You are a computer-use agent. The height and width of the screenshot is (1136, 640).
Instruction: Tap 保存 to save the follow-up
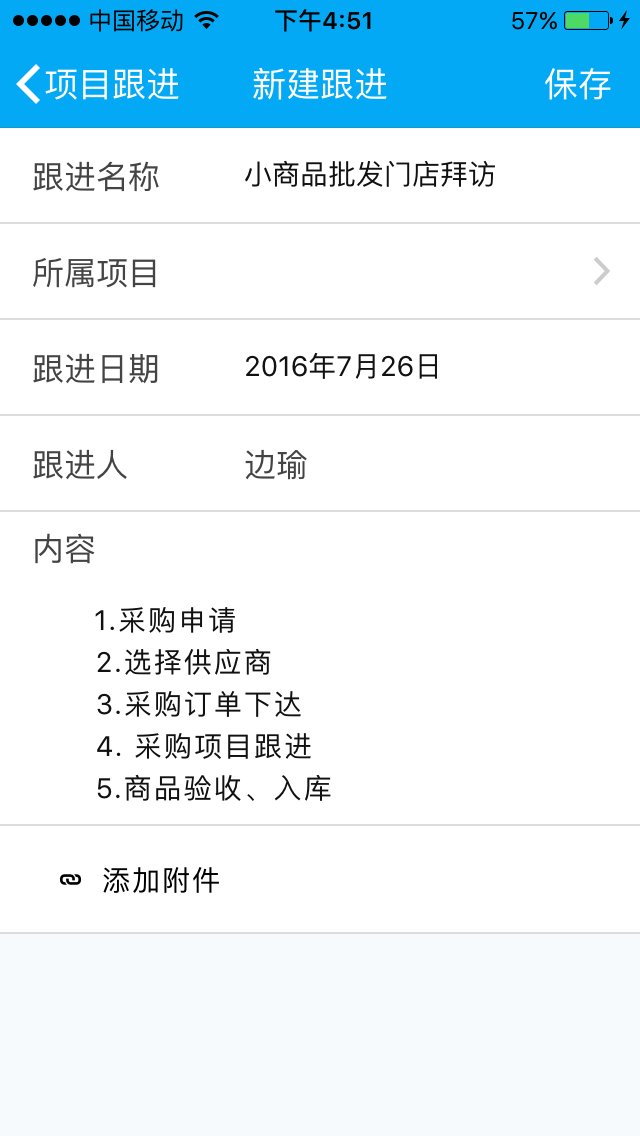[577, 85]
